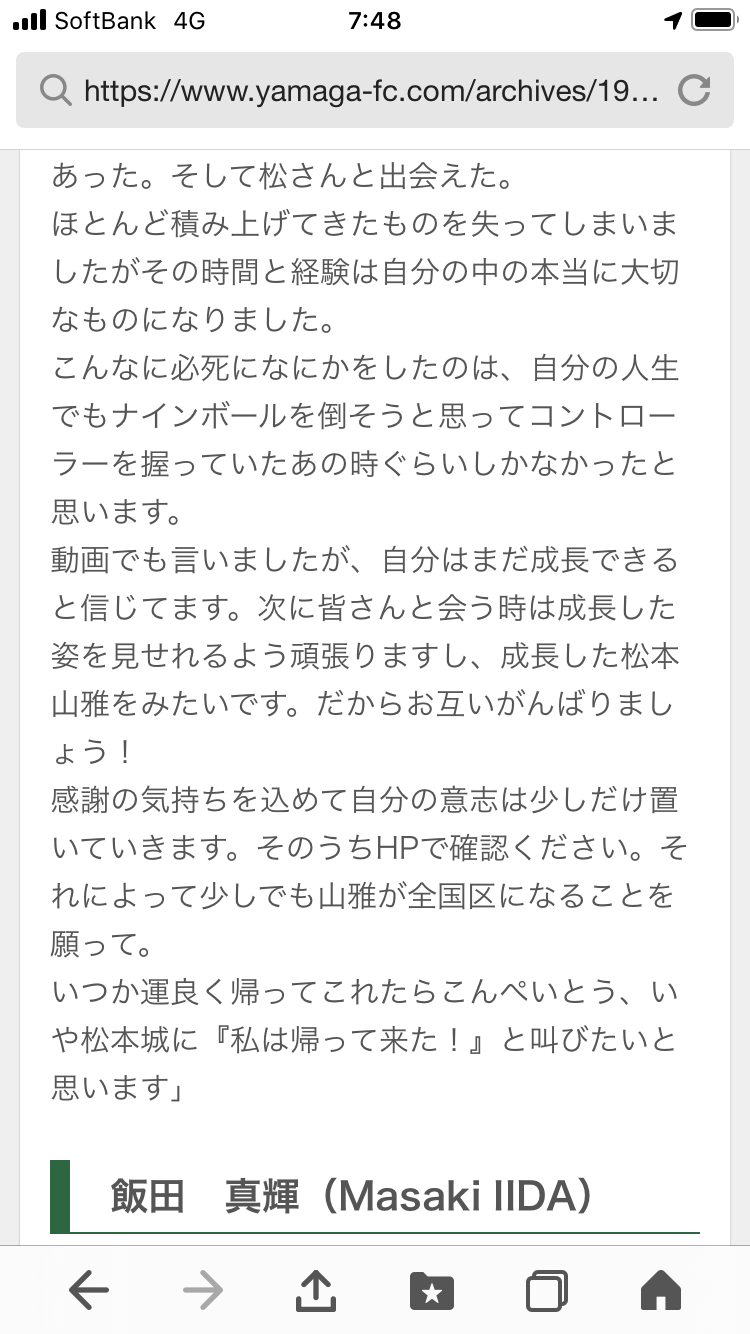Open the share sheet

317,1291
